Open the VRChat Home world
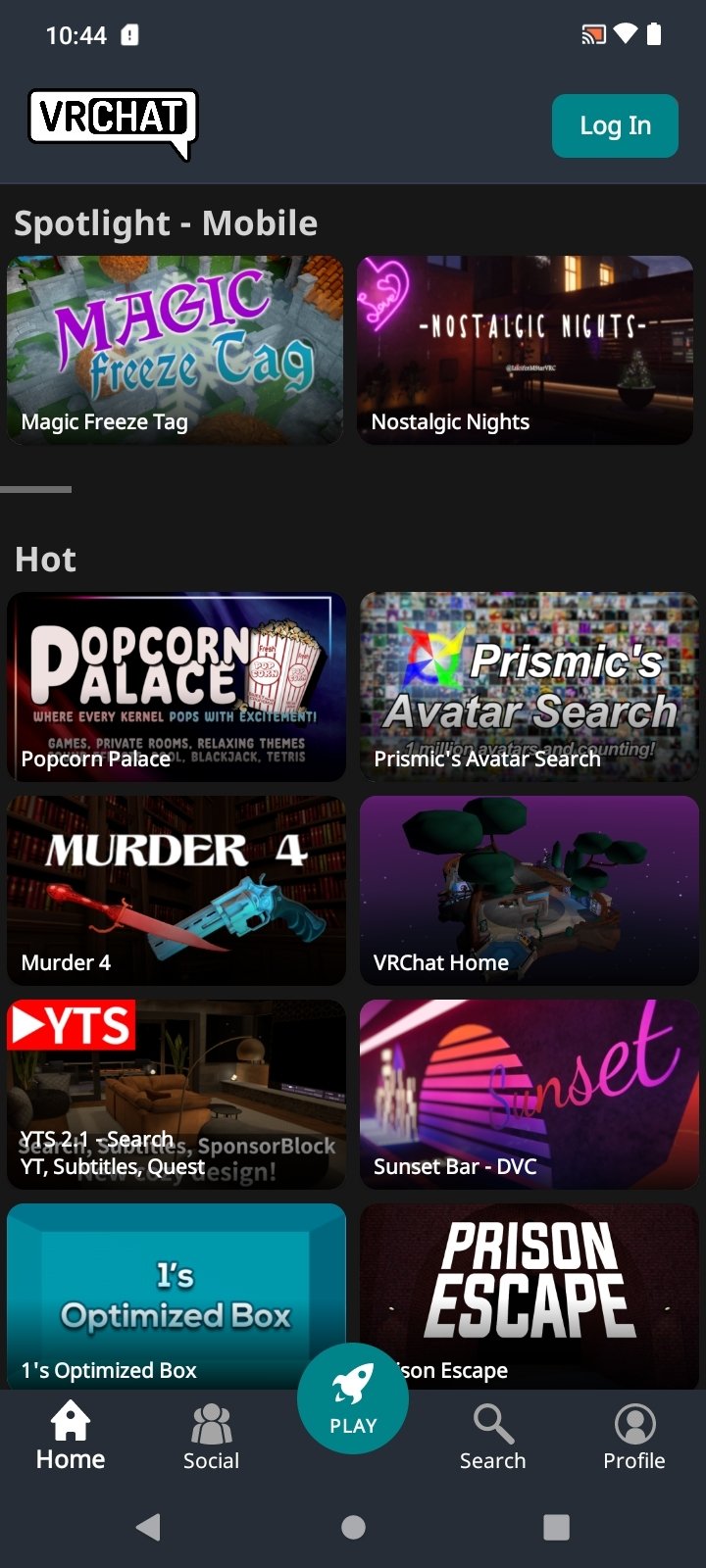The image size is (706, 1568). [x=529, y=890]
